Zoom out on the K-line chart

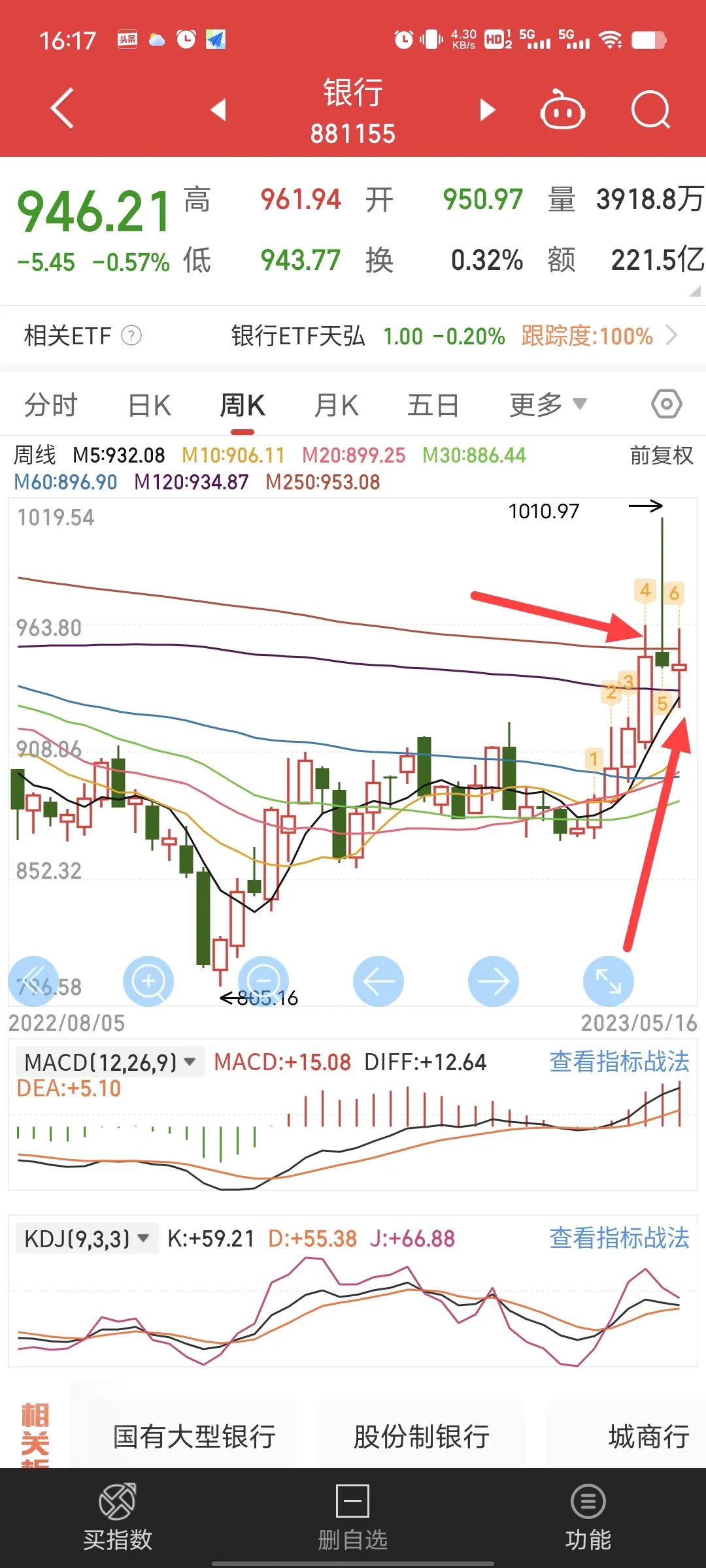pyautogui.click(x=263, y=981)
